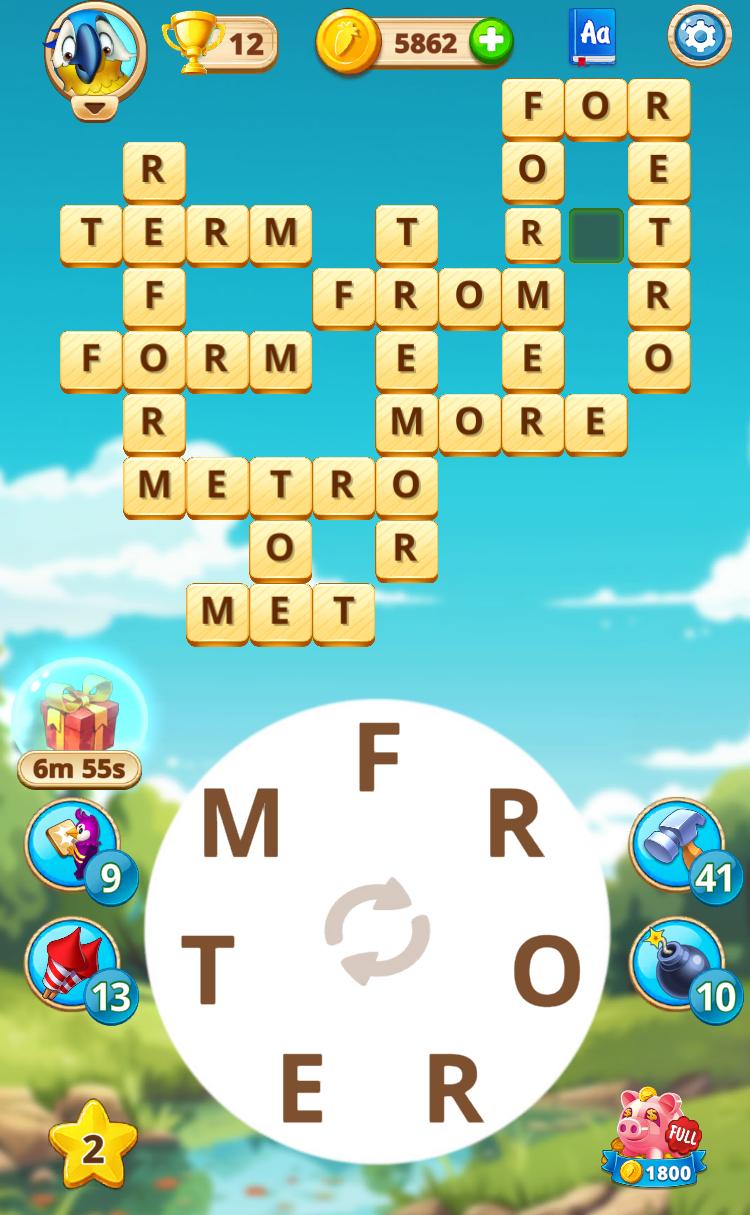Add more coins with green plus
The width and height of the screenshot is (750, 1215).
tap(491, 42)
